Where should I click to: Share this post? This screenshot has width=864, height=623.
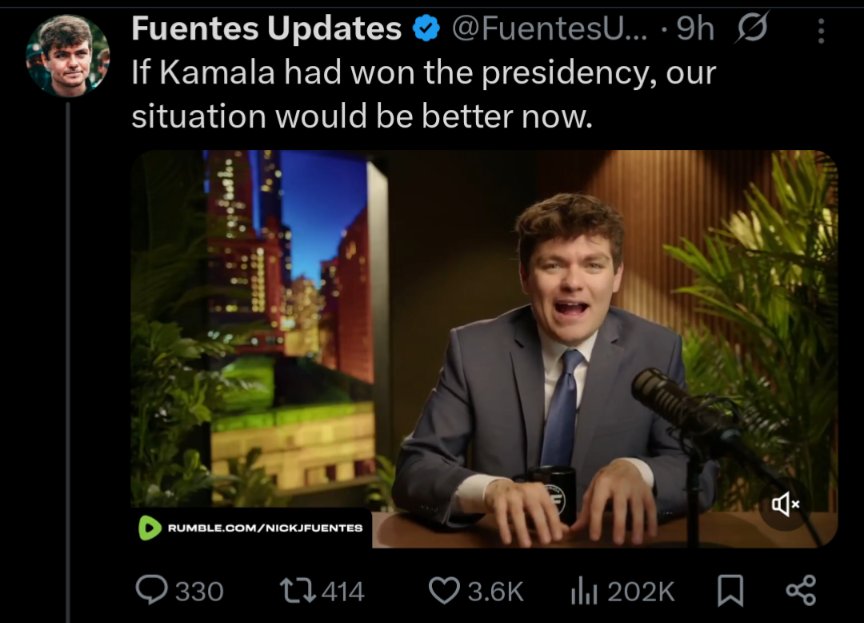tap(801, 591)
